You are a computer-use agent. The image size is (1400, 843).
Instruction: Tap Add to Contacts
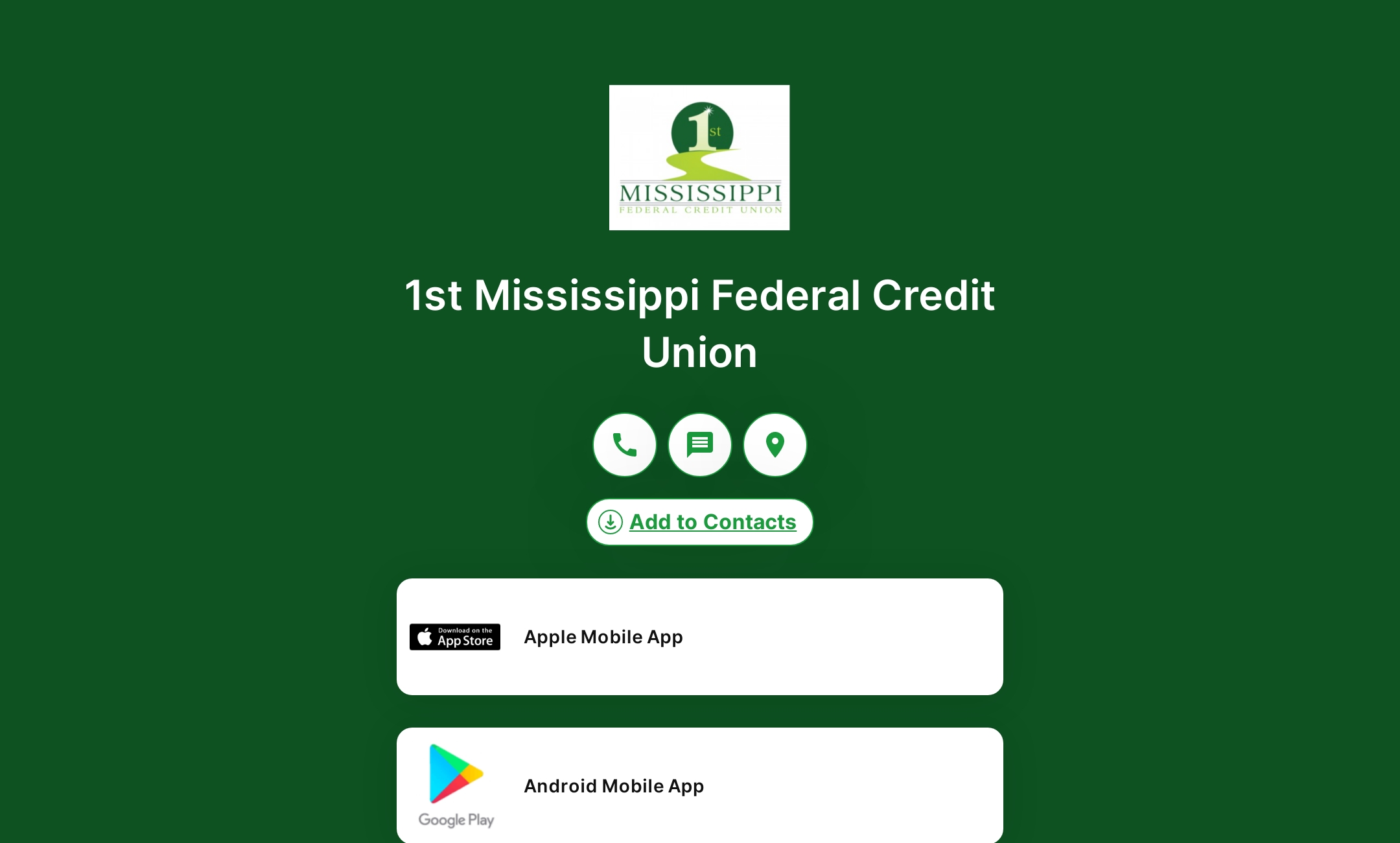699,522
